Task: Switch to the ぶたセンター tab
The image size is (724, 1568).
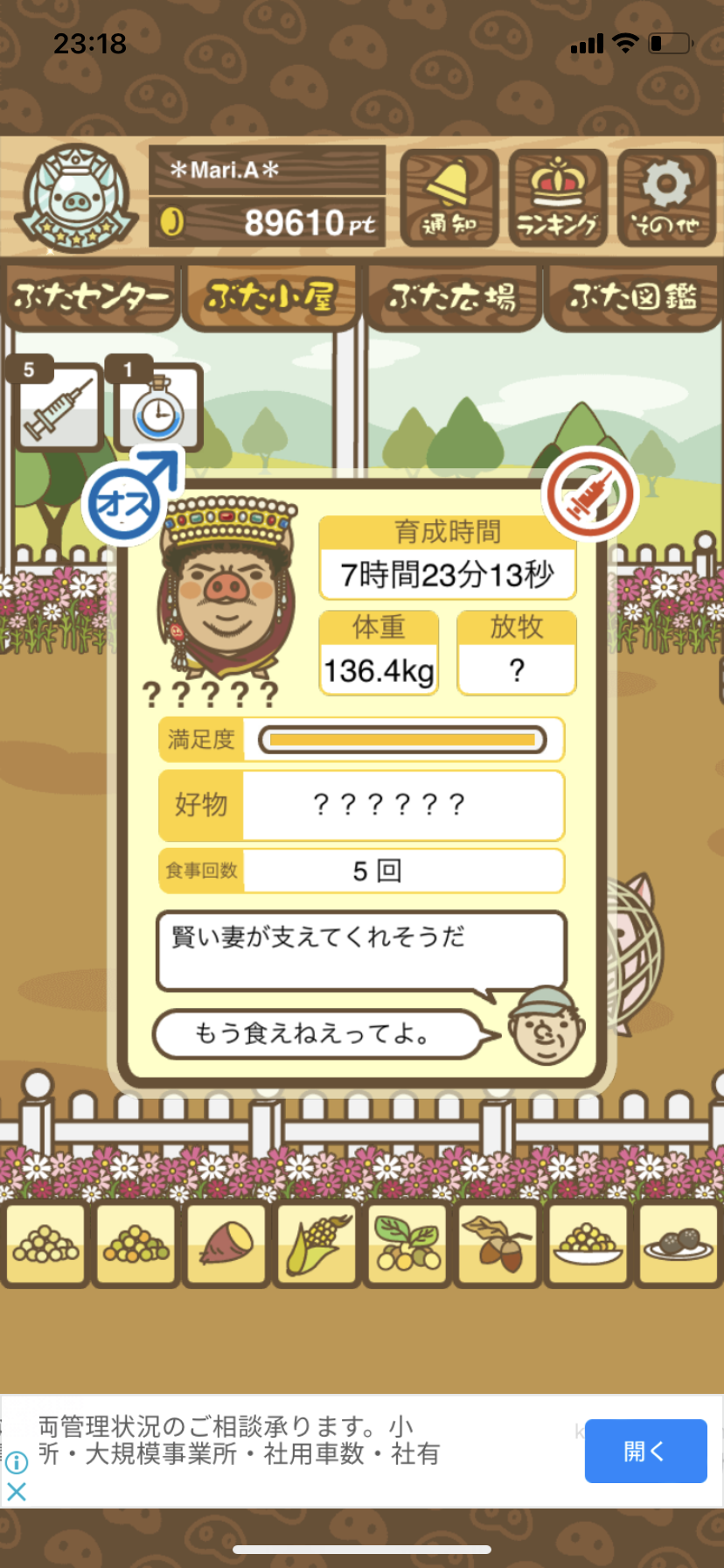Action: point(91,298)
